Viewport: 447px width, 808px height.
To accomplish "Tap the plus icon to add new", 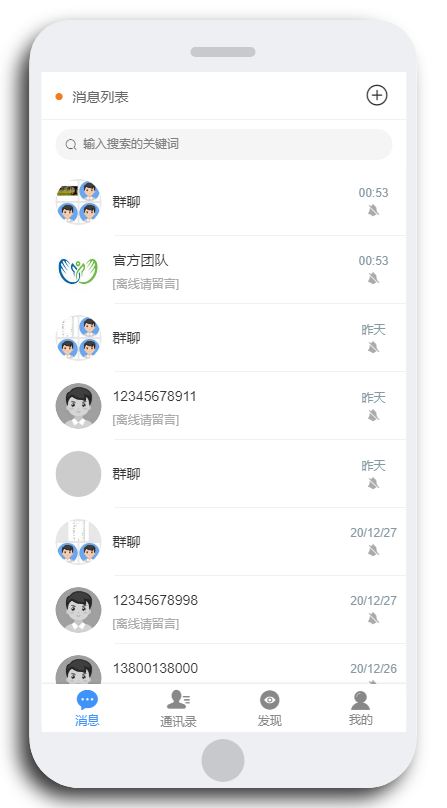I will click(376, 95).
